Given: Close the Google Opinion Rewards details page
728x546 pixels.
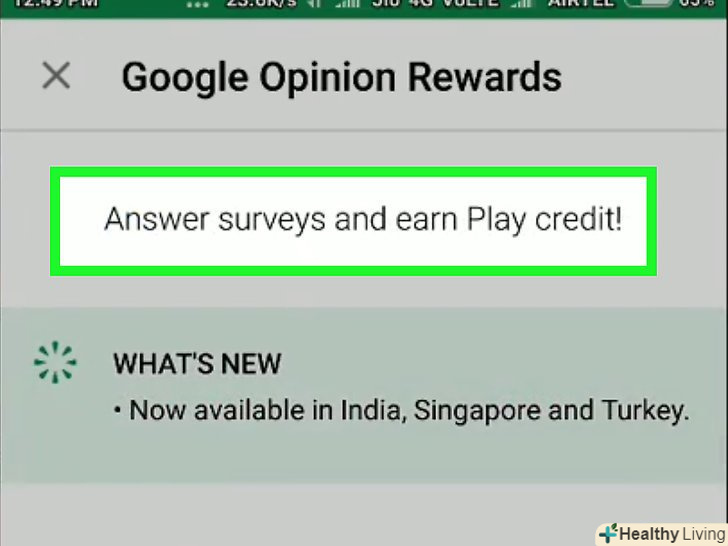Looking at the screenshot, I should point(56,76).
